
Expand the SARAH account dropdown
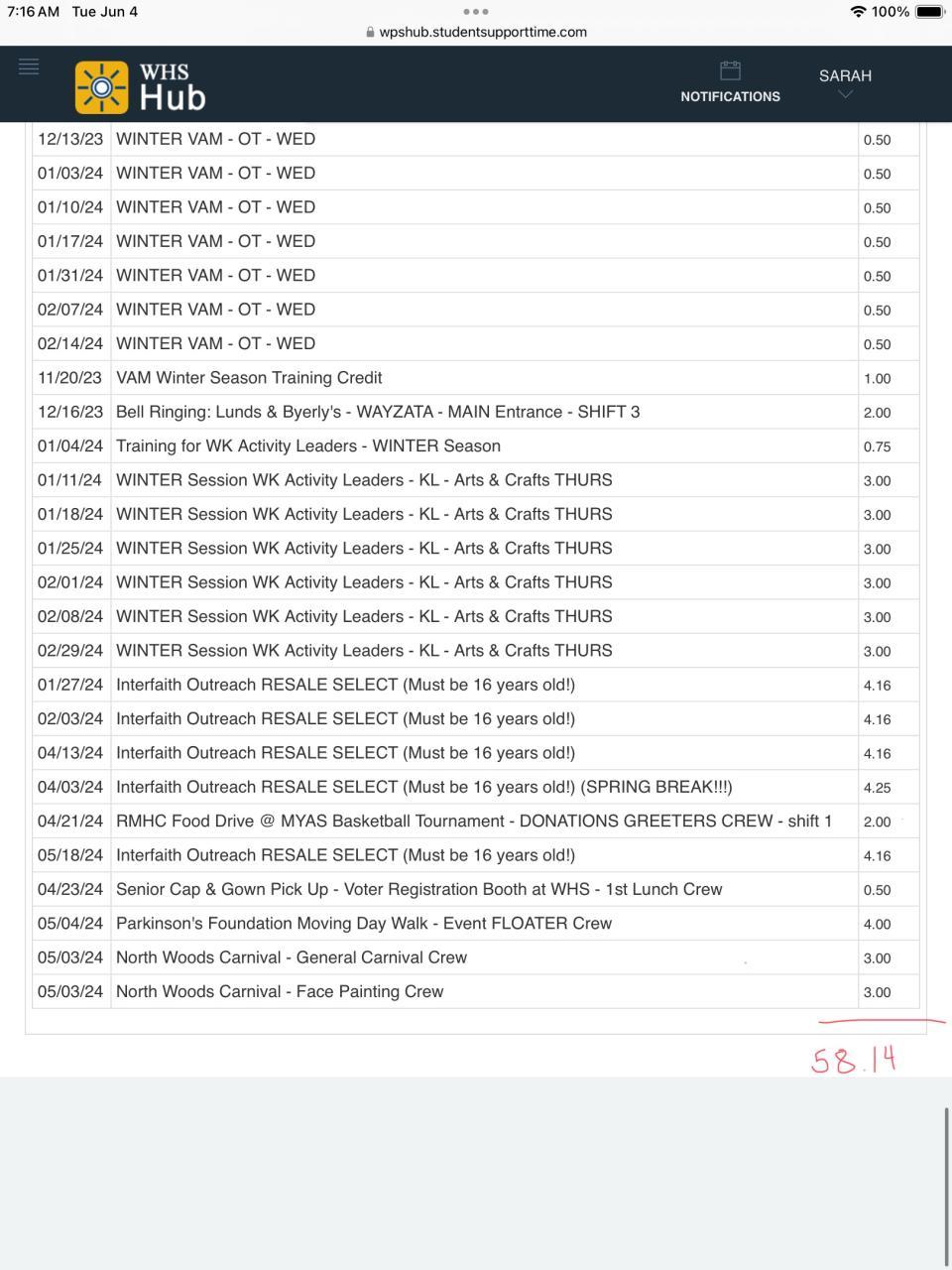click(845, 83)
